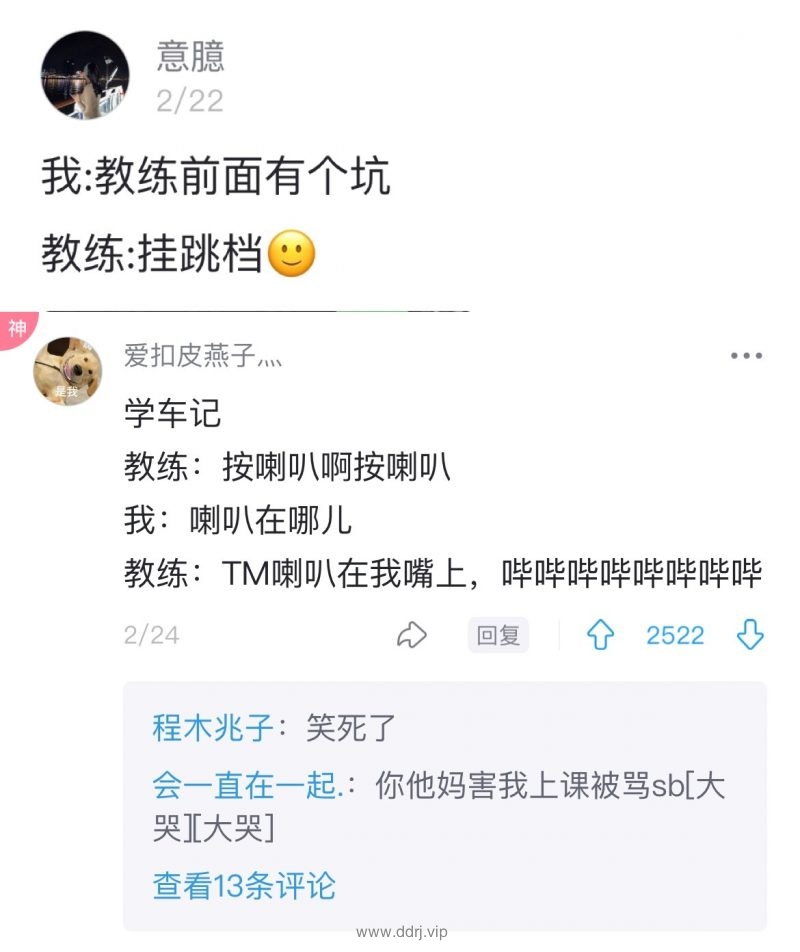Open the overflow menu on 爱扣皮燕子's comment
The image size is (800, 952).
(x=746, y=356)
